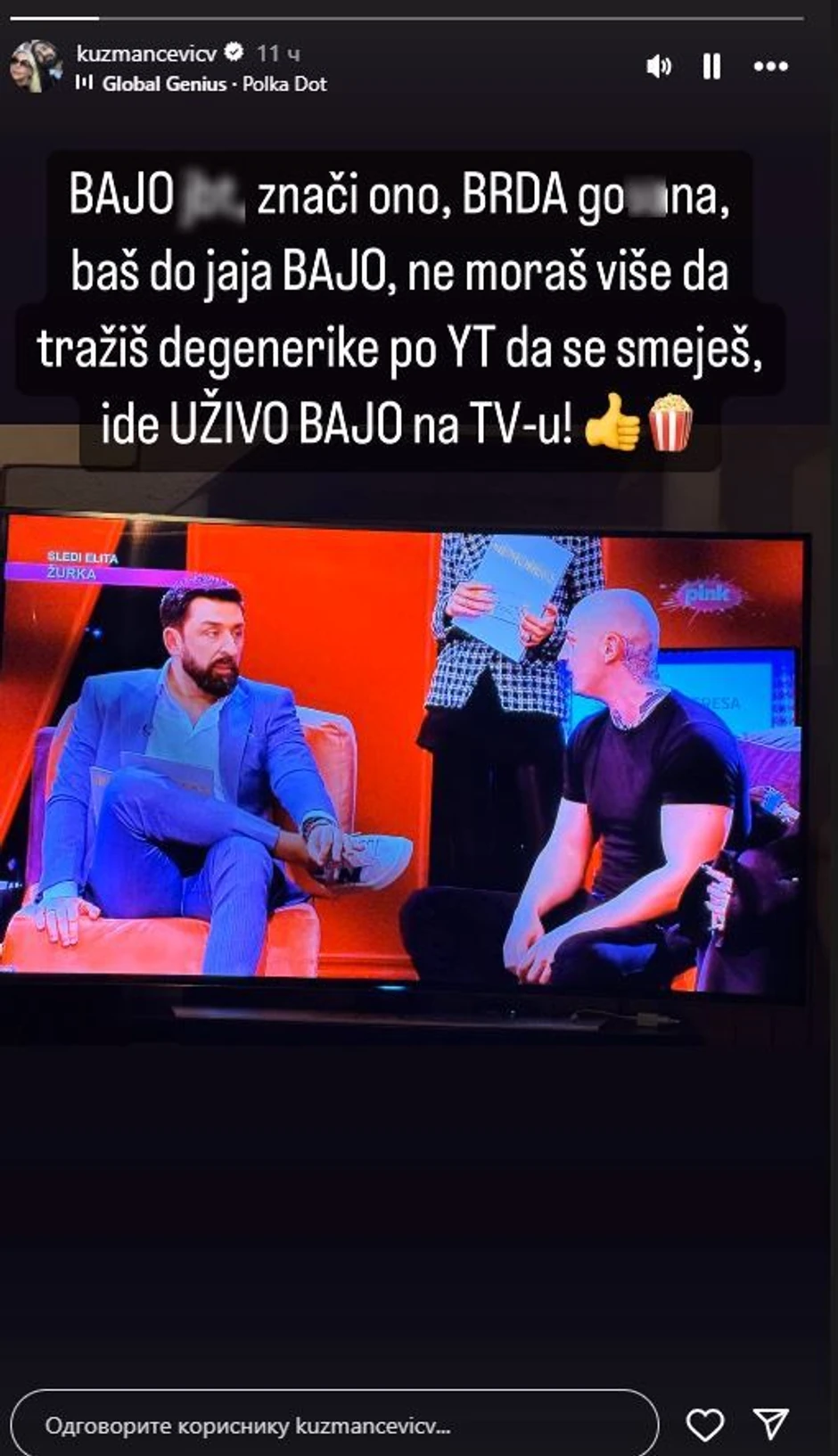This screenshot has width=838, height=1456.
Task: Click the verified badge beside kuzmancevicv
Action: point(234,53)
